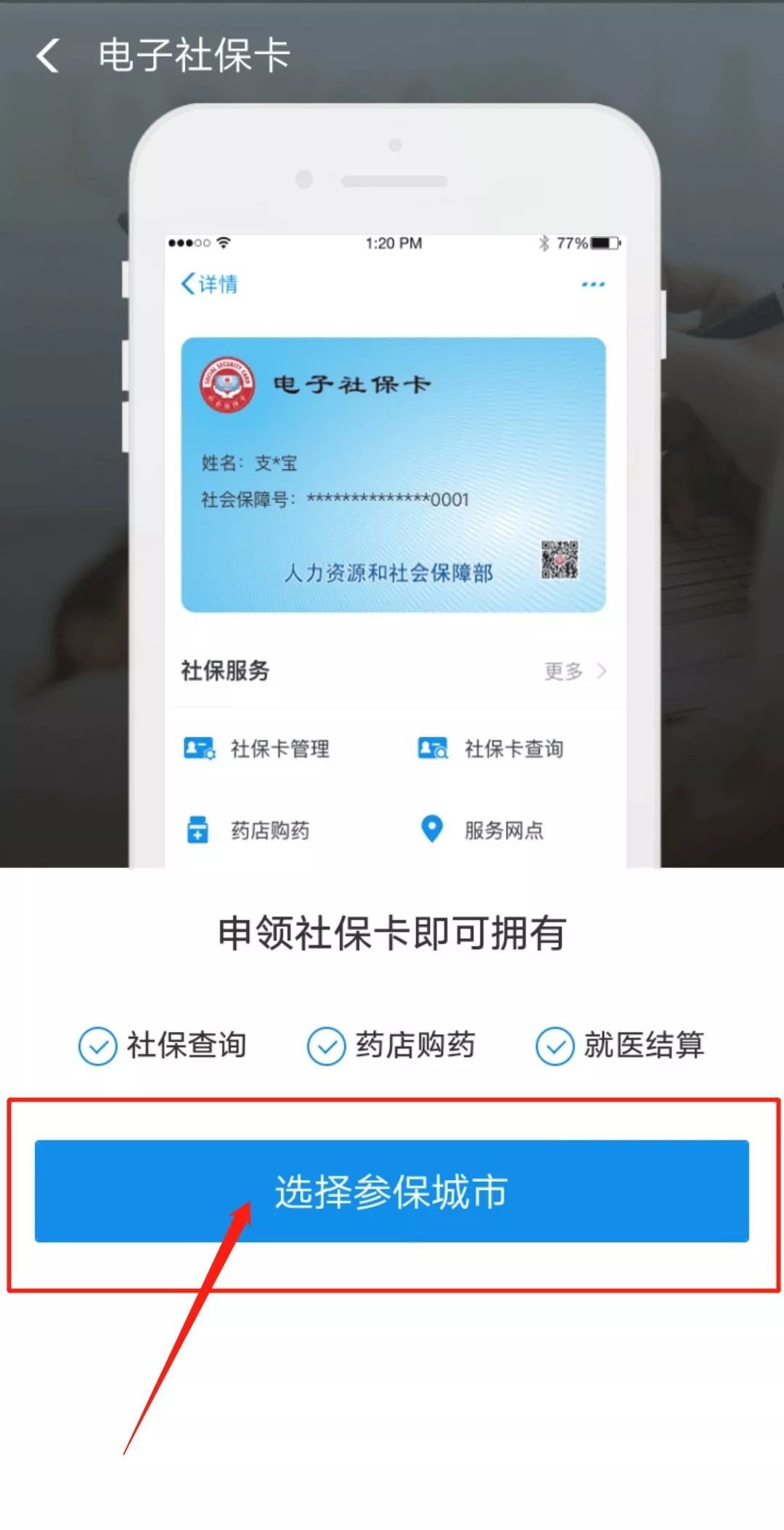Go back from 电子社保卡 page
The width and height of the screenshot is (784, 1530).
(48, 56)
